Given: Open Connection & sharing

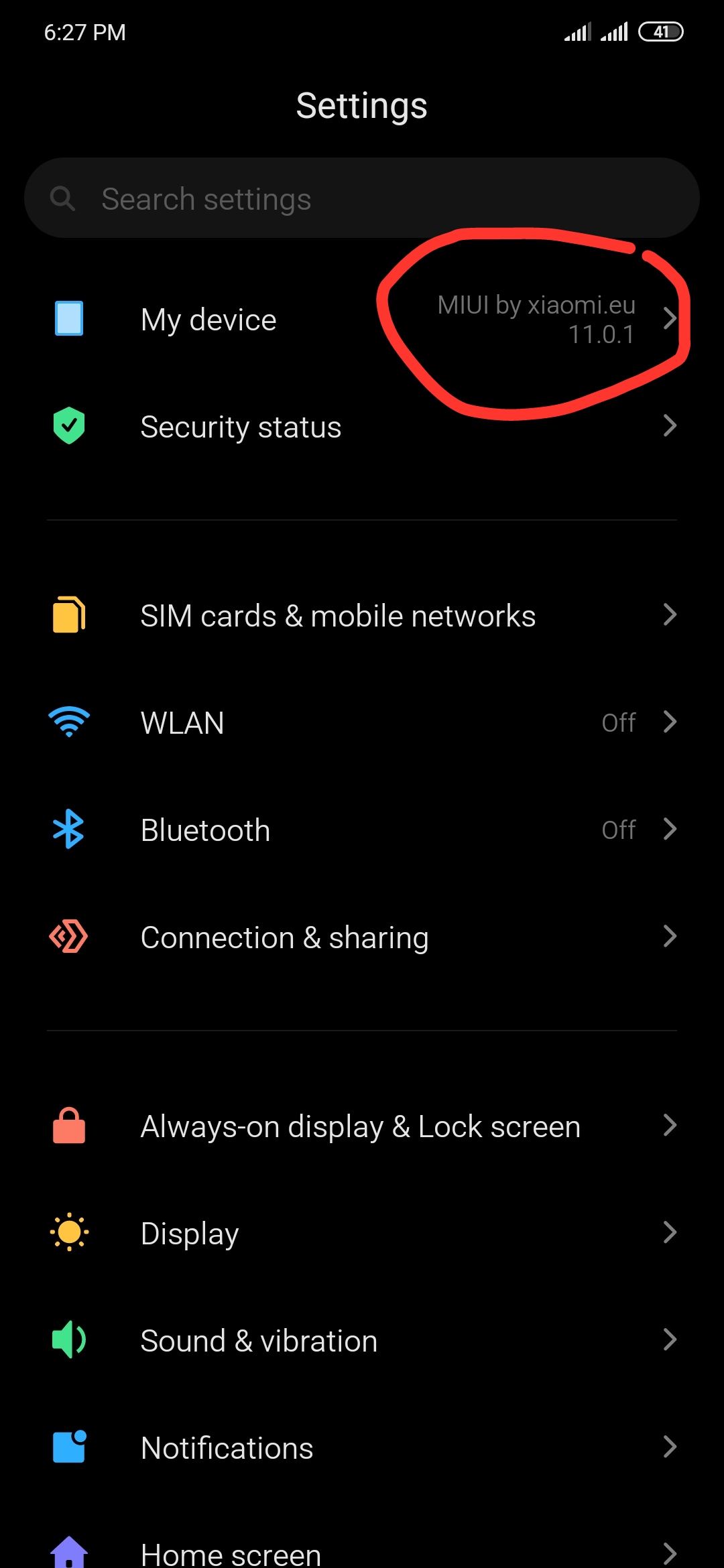Looking at the screenshot, I should coord(362,937).
